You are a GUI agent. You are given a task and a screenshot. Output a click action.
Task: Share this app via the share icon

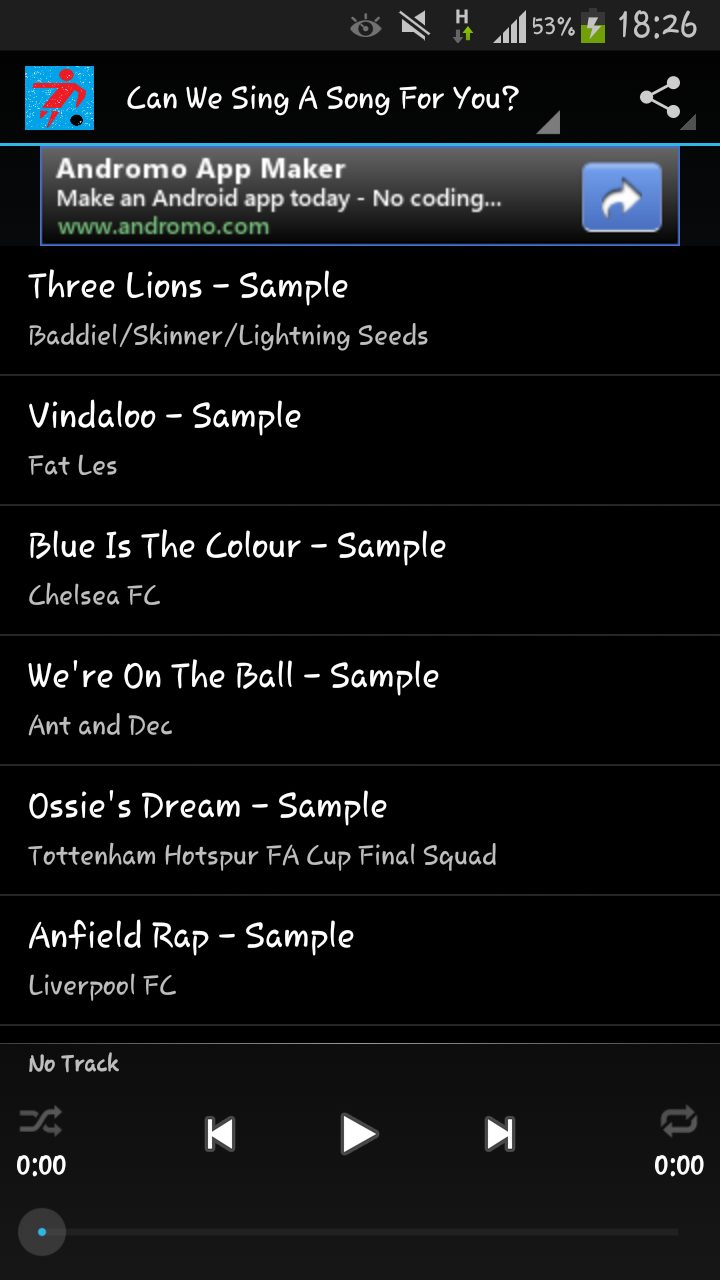pyautogui.click(x=661, y=98)
